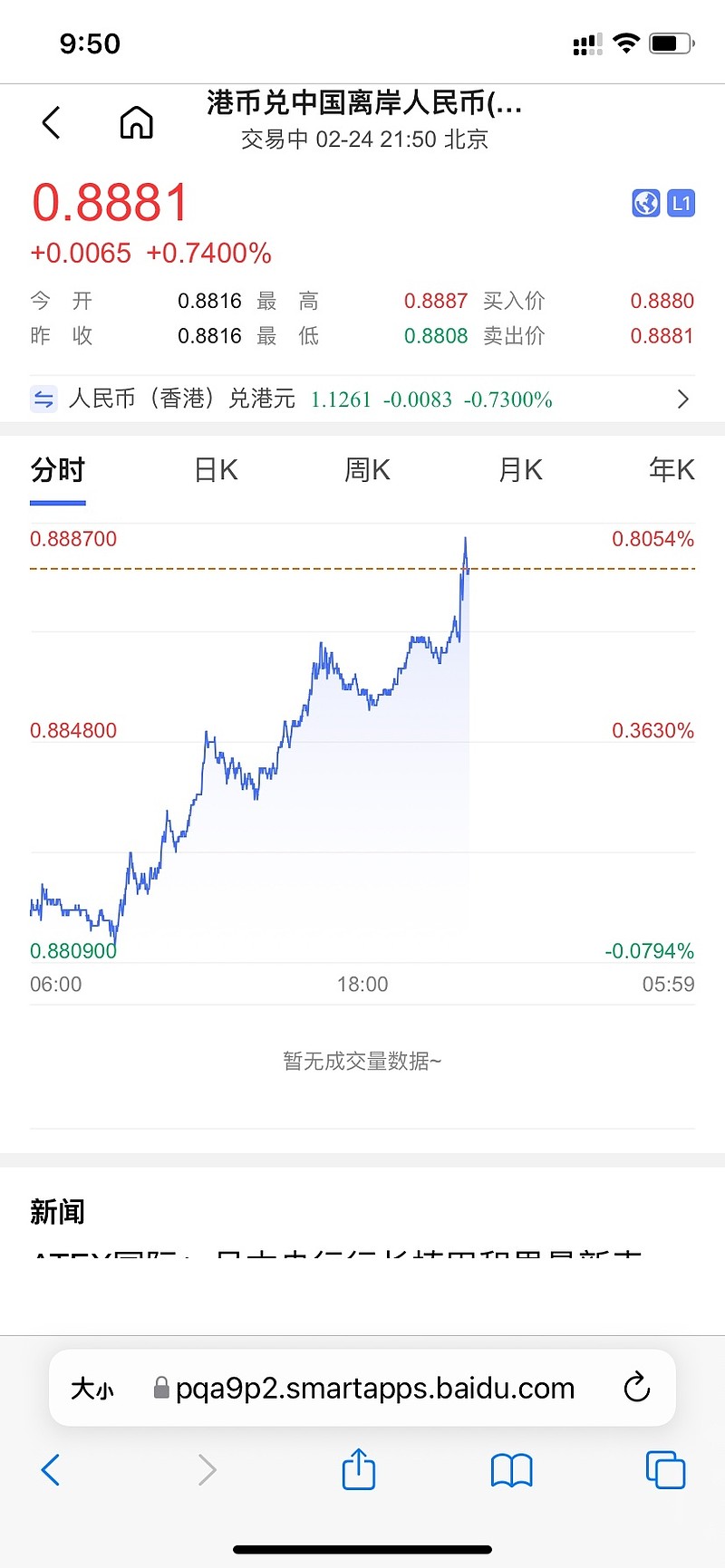Viewport: 725px width, 1568px height.
Task: Open the Safari share icon
Action: point(359,1469)
